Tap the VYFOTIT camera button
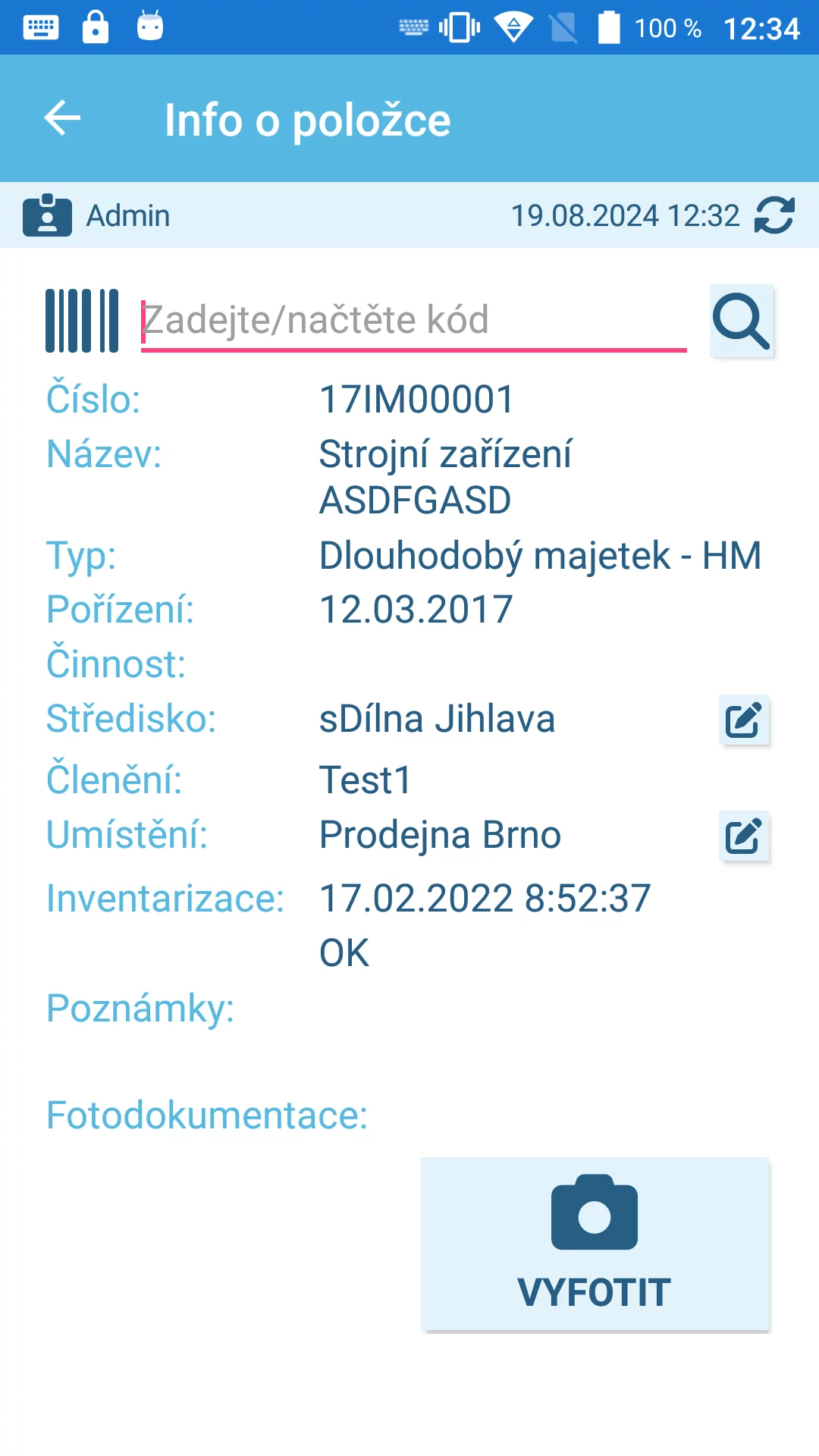819x1456 pixels. (x=595, y=1244)
